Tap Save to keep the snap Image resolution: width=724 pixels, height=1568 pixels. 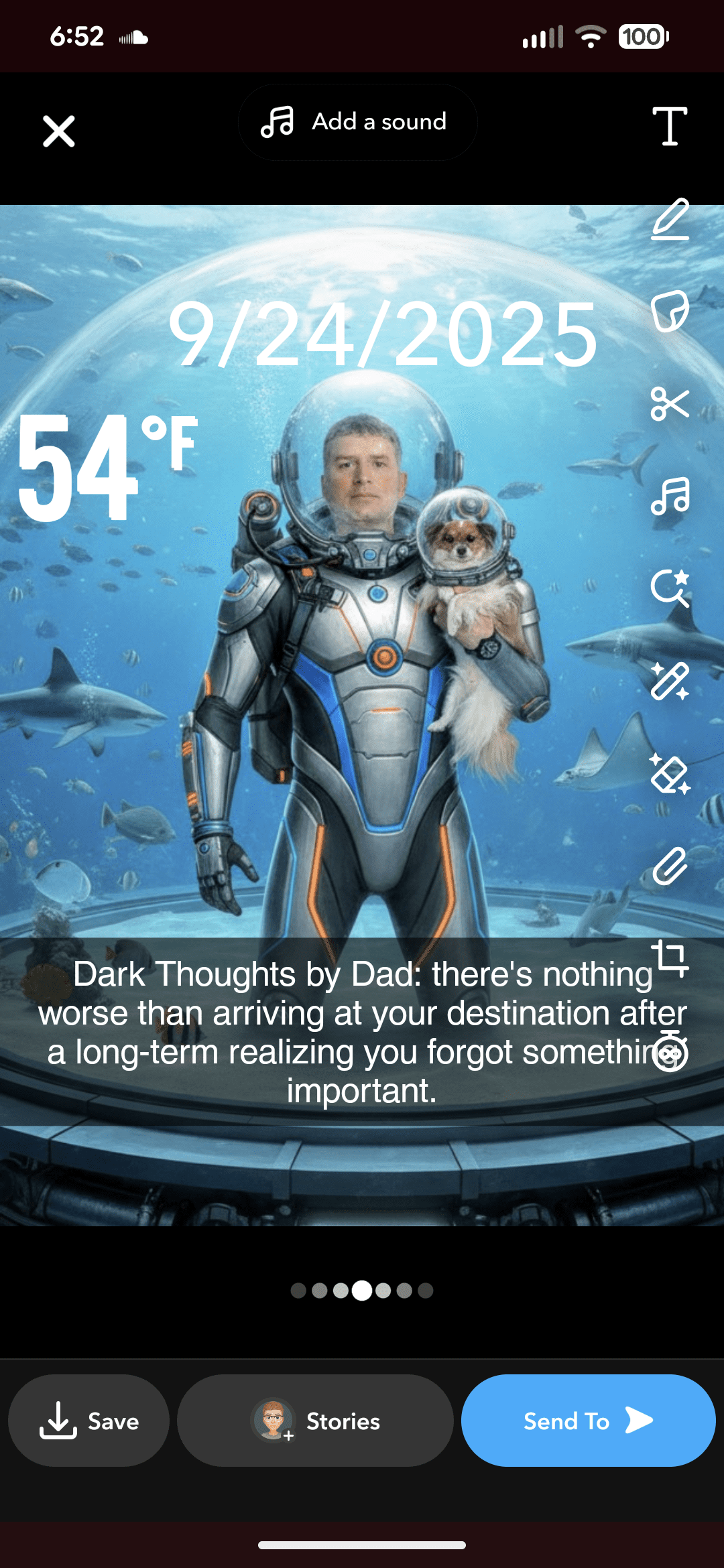[89, 1421]
